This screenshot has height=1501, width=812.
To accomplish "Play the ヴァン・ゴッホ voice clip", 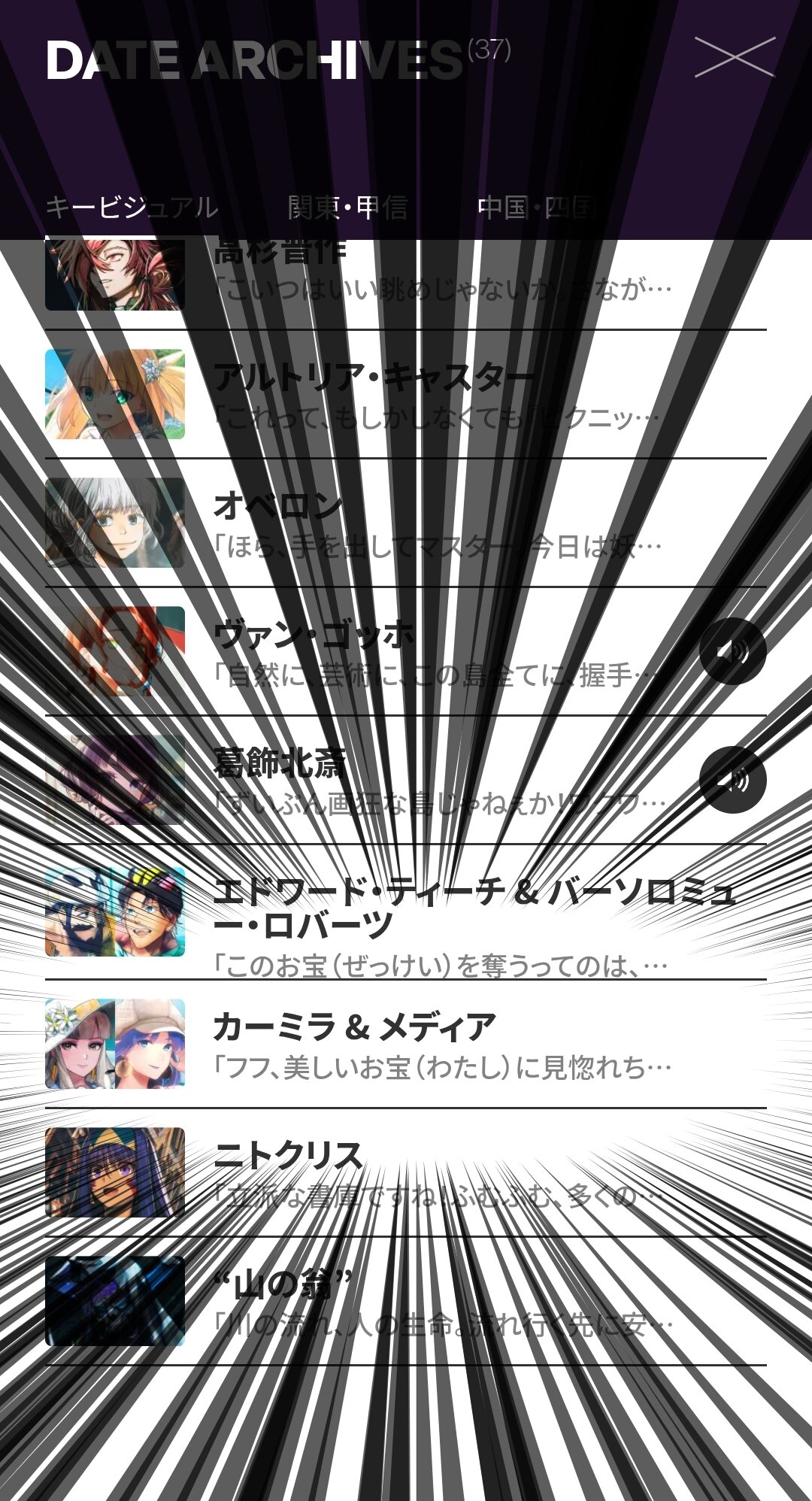I will coord(732,651).
